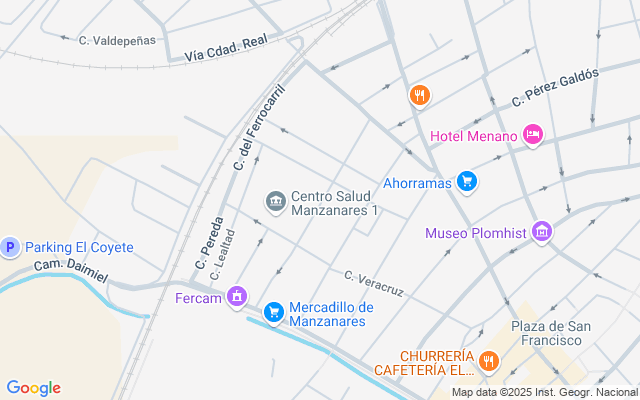Select the Centro Salud Manzanares 1 marker
Viewport: 640px width, 400px height.
point(274,202)
